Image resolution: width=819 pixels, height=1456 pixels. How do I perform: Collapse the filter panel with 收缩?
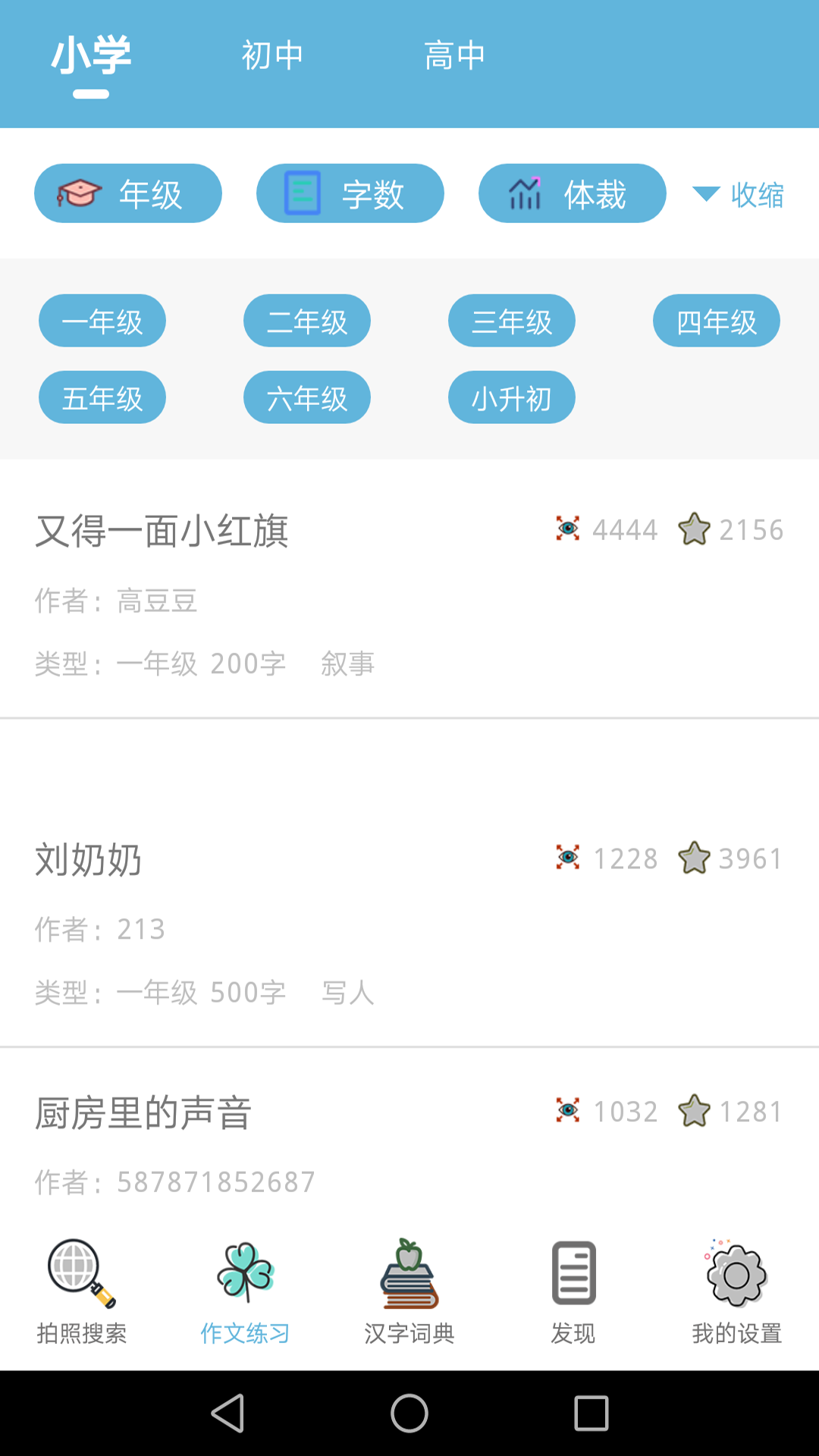(739, 195)
